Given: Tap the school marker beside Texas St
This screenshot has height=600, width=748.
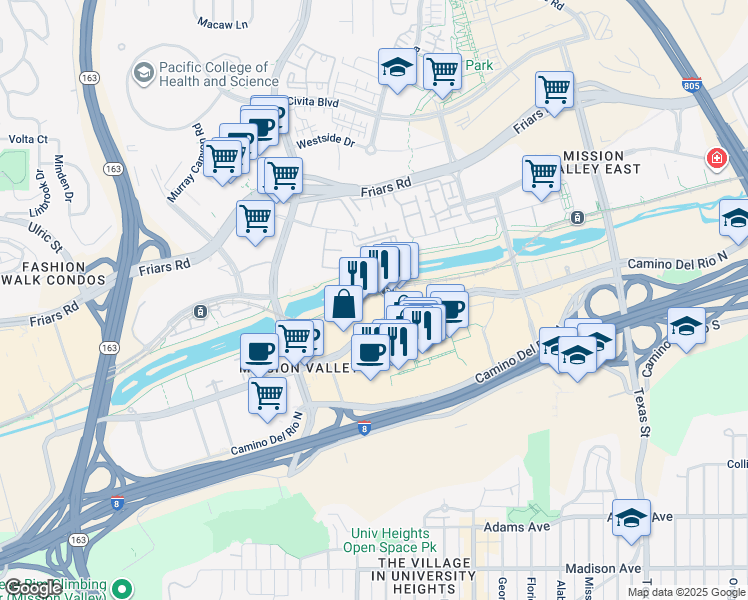Looking at the screenshot, I should click(x=686, y=326).
